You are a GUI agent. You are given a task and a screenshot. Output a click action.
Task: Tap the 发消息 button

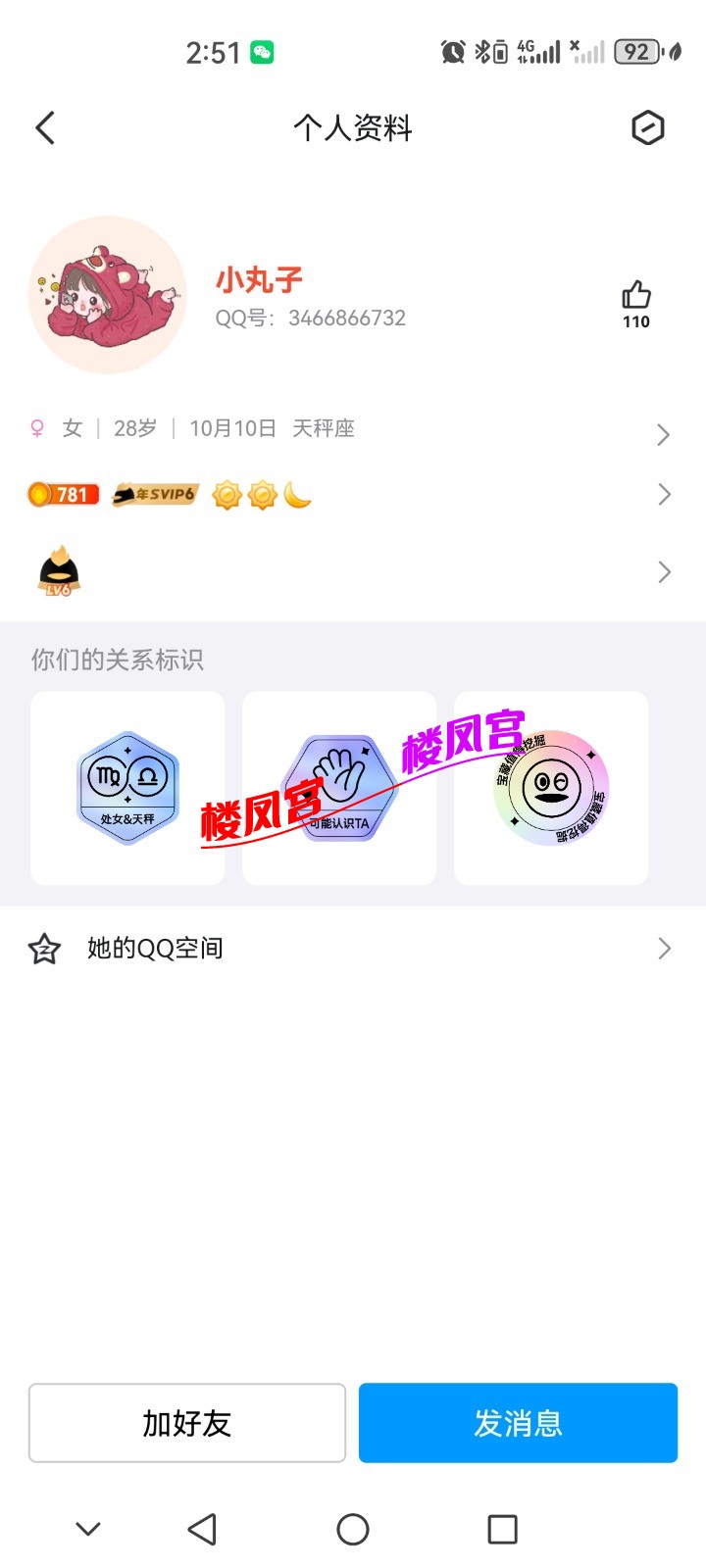click(518, 1423)
